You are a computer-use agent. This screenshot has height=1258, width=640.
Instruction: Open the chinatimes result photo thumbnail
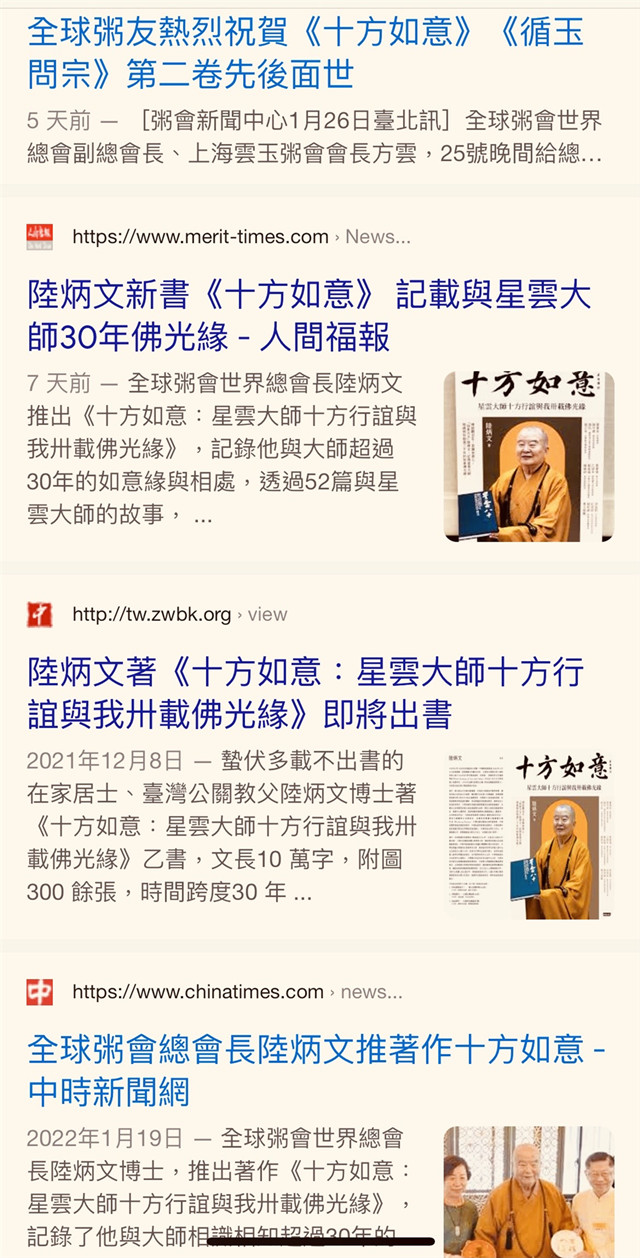[528, 1190]
